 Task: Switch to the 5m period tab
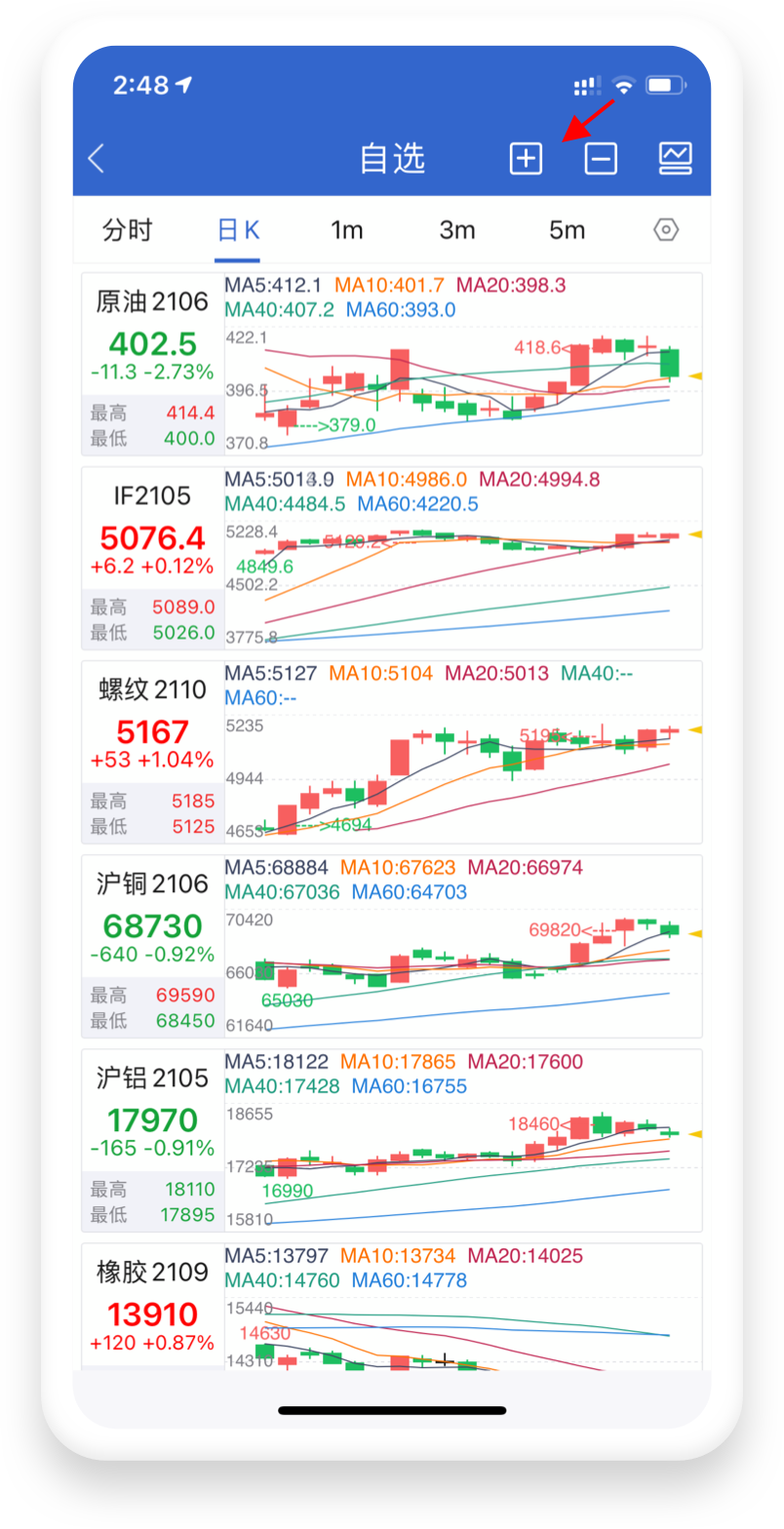(567, 230)
